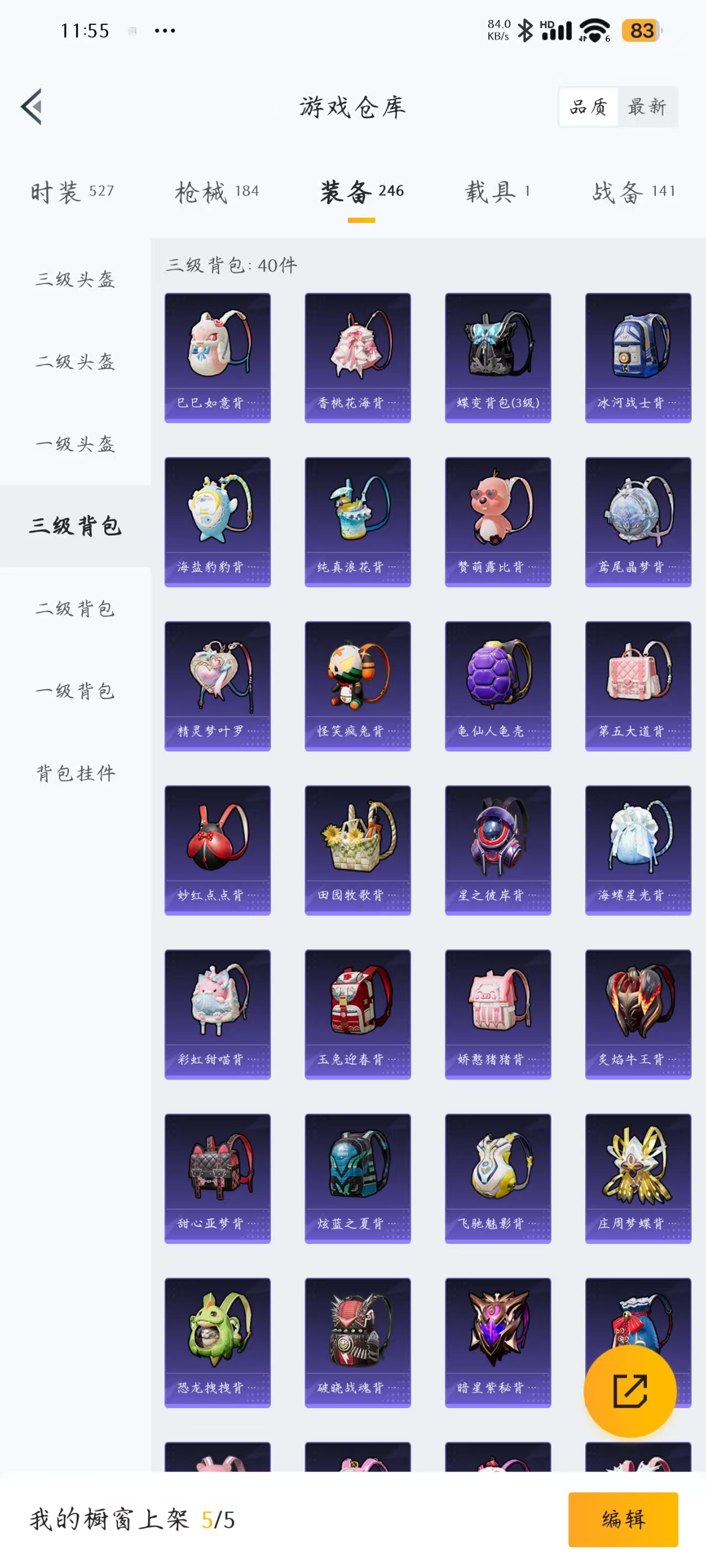
Task: Open the 恐龙拽拽 backpack item
Action: click(217, 1342)
